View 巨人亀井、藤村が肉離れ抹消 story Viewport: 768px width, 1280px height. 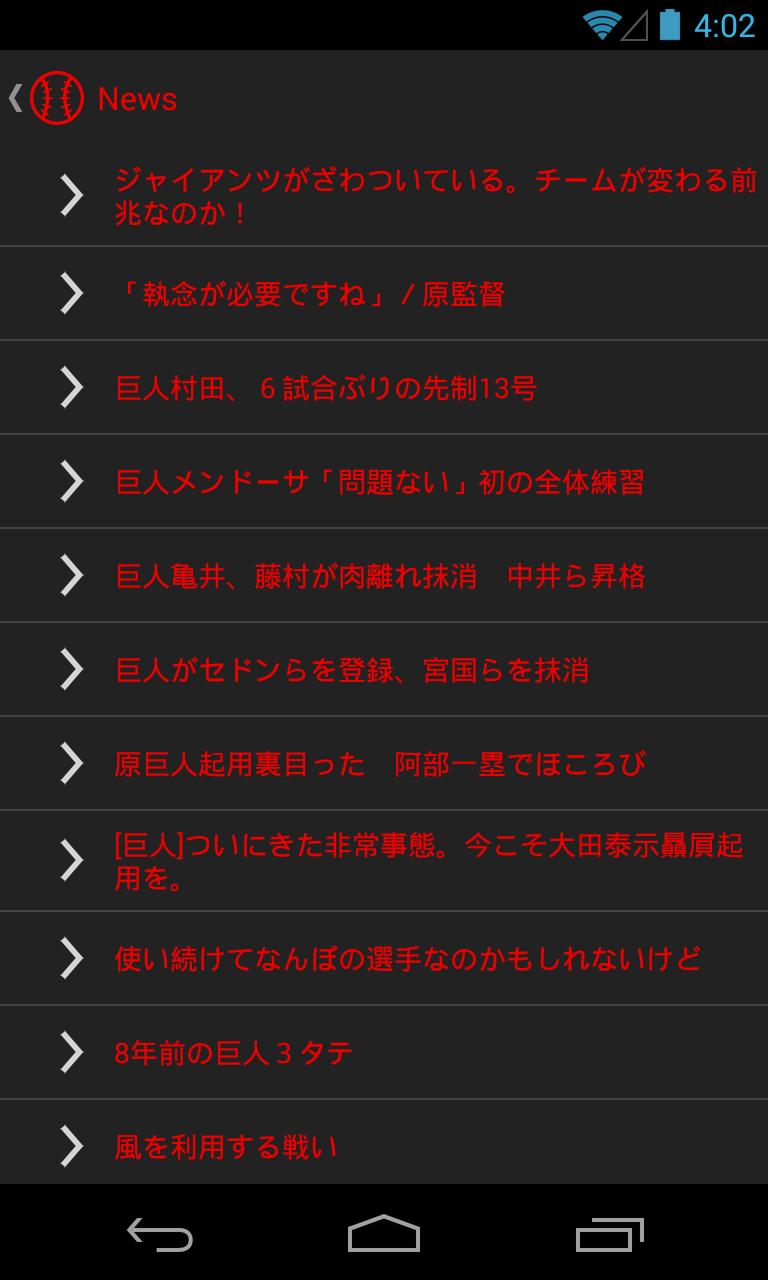(380, 576)
